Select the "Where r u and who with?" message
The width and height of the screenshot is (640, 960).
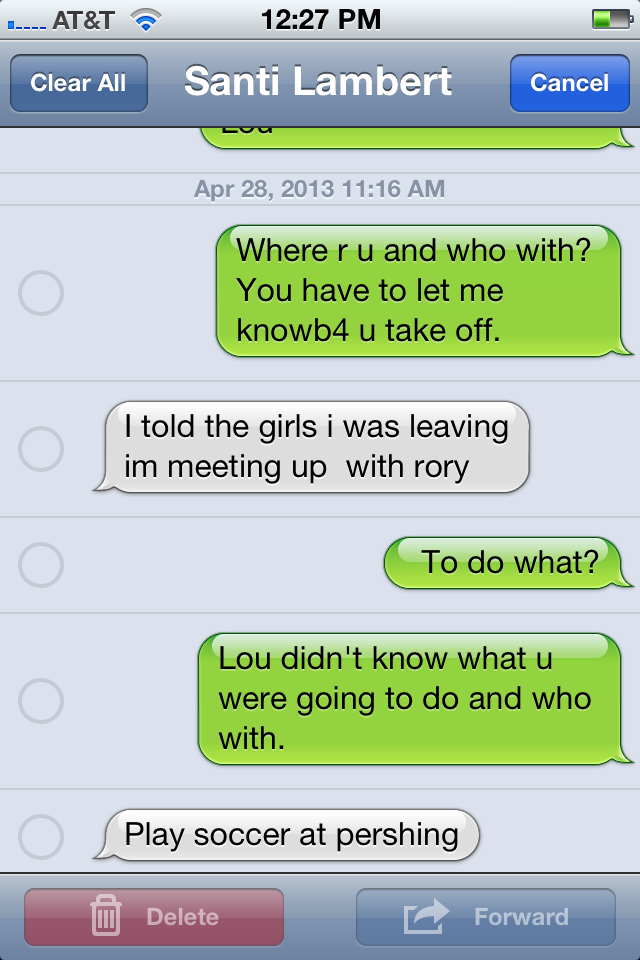[41, 293]
